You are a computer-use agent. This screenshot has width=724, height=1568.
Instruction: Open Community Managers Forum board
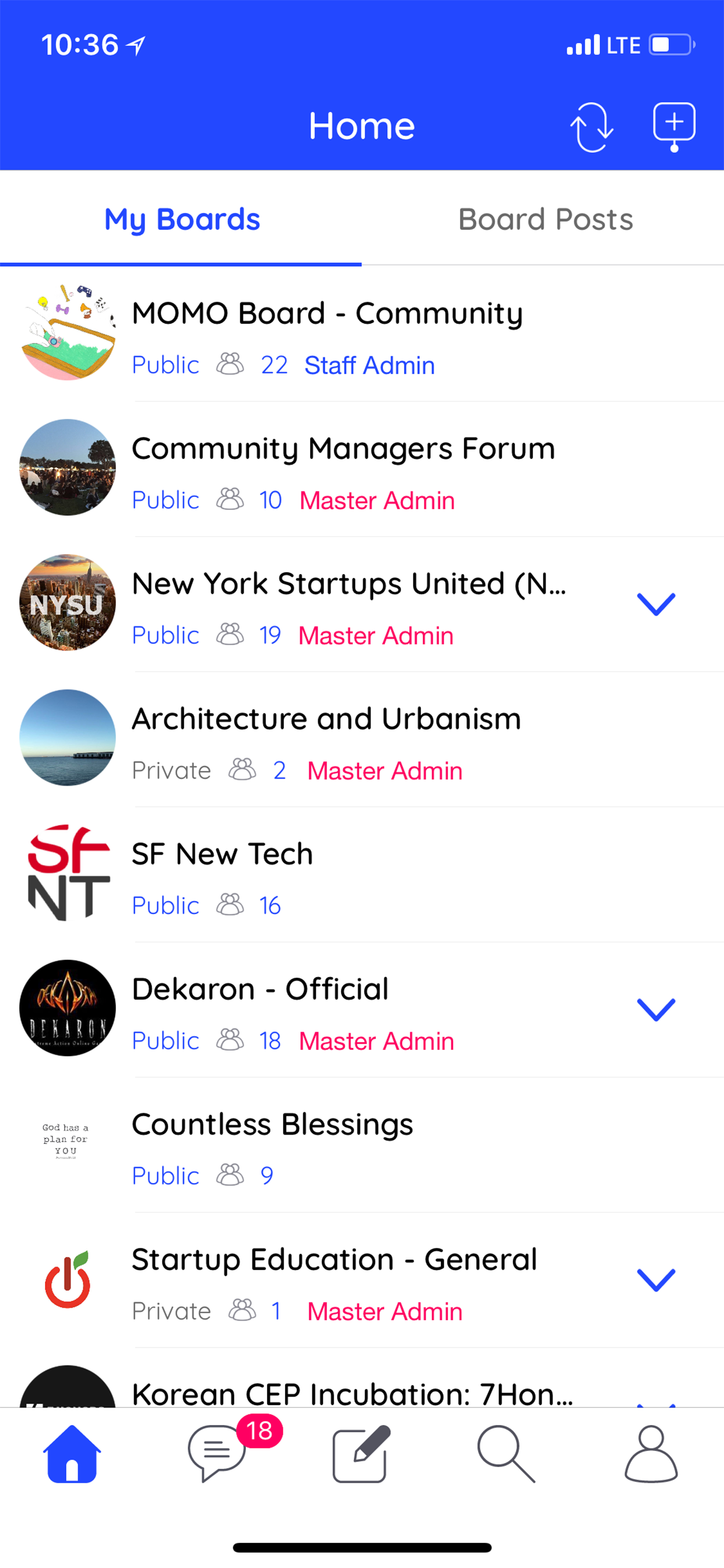pyautogui.click(x=343, y=449)
